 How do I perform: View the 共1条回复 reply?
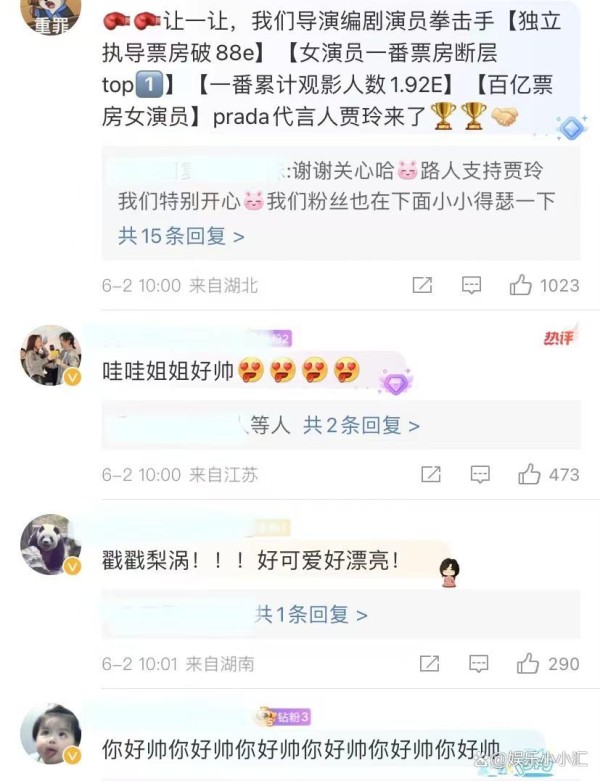click(311, 615)
